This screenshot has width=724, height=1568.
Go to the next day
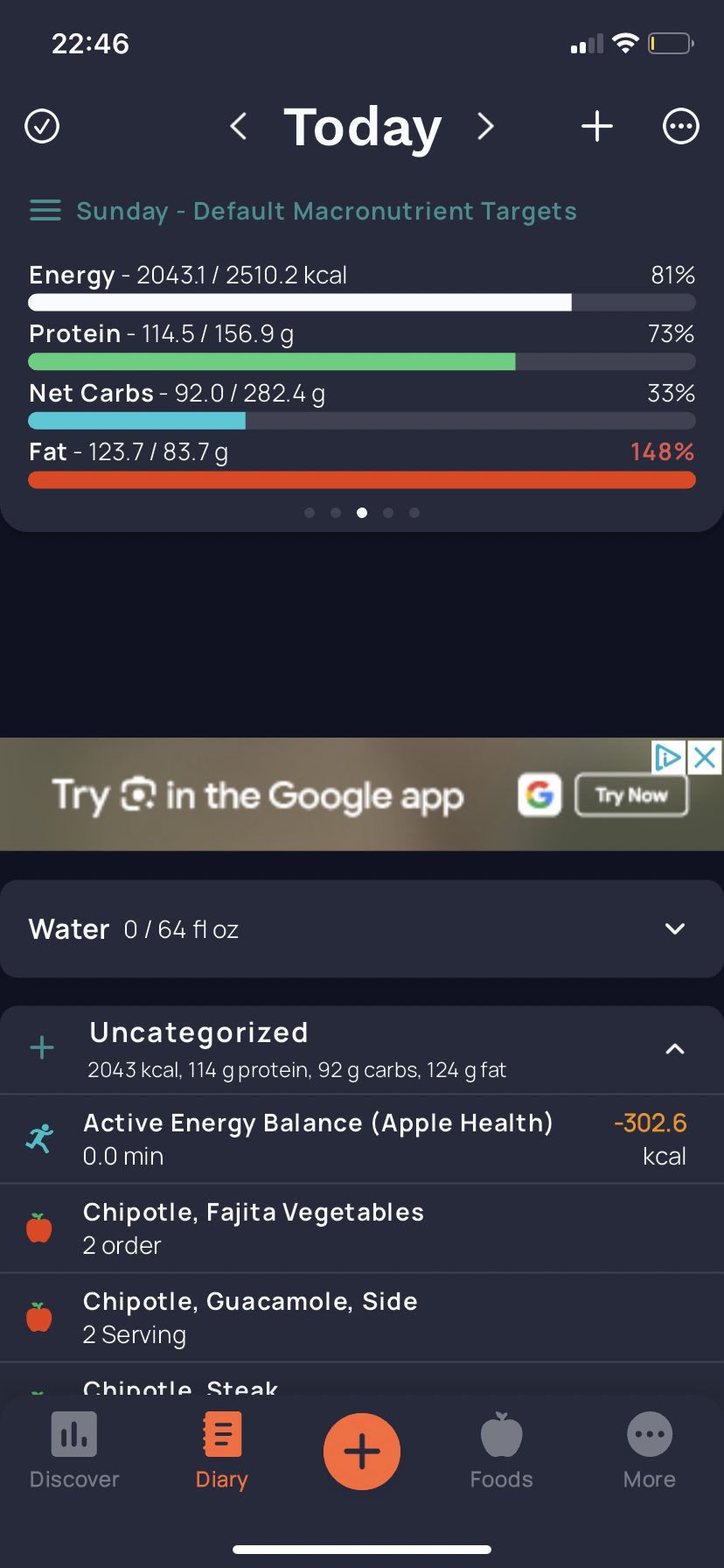click(485, 126)
